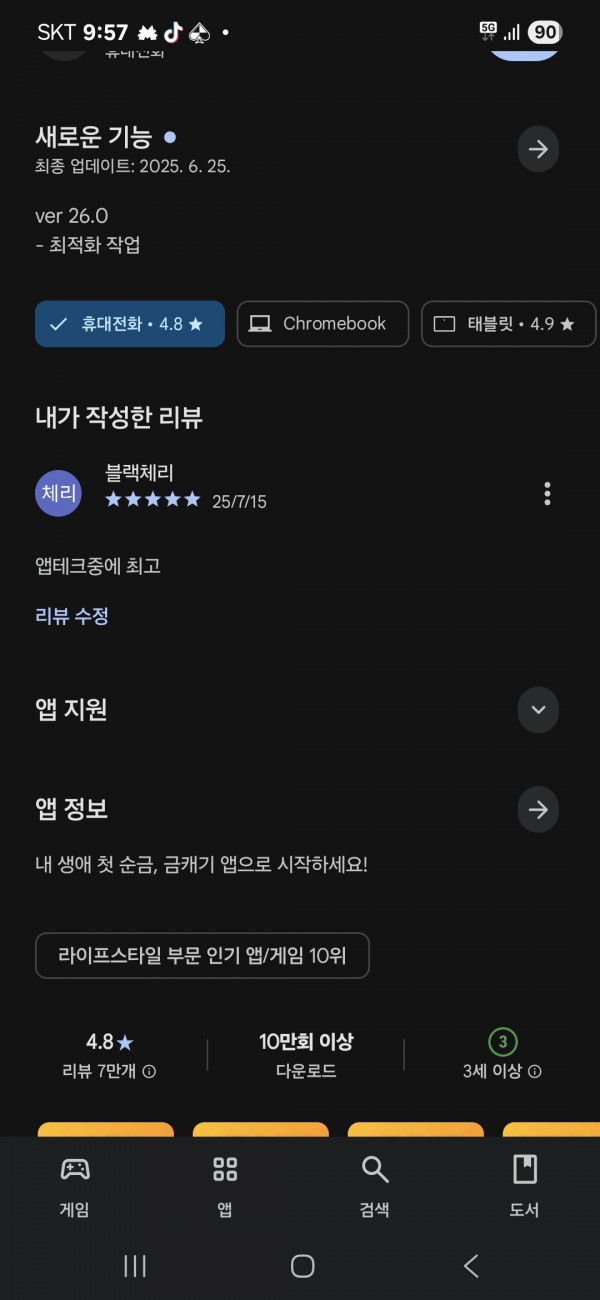Select the 휴대전화 4.8 rating chip
Image resolution: width=600 pixels, height=1300 pixels.
point(130,324)
